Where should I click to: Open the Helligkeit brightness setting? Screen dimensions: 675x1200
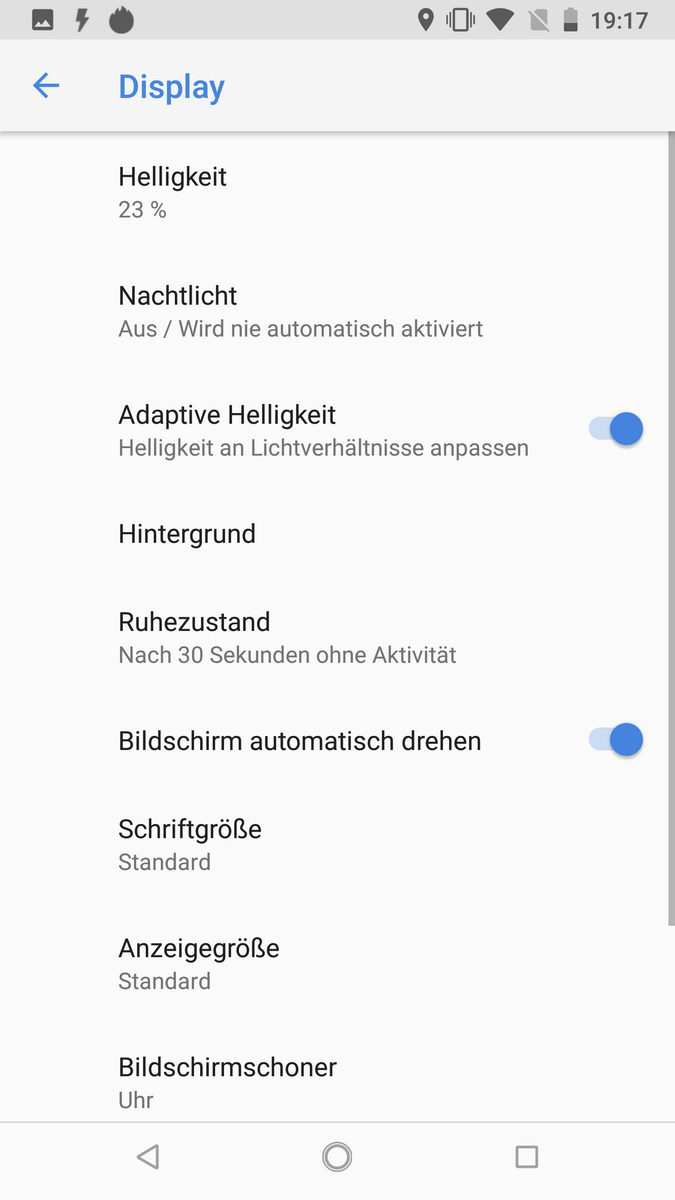tap(173, 192)
